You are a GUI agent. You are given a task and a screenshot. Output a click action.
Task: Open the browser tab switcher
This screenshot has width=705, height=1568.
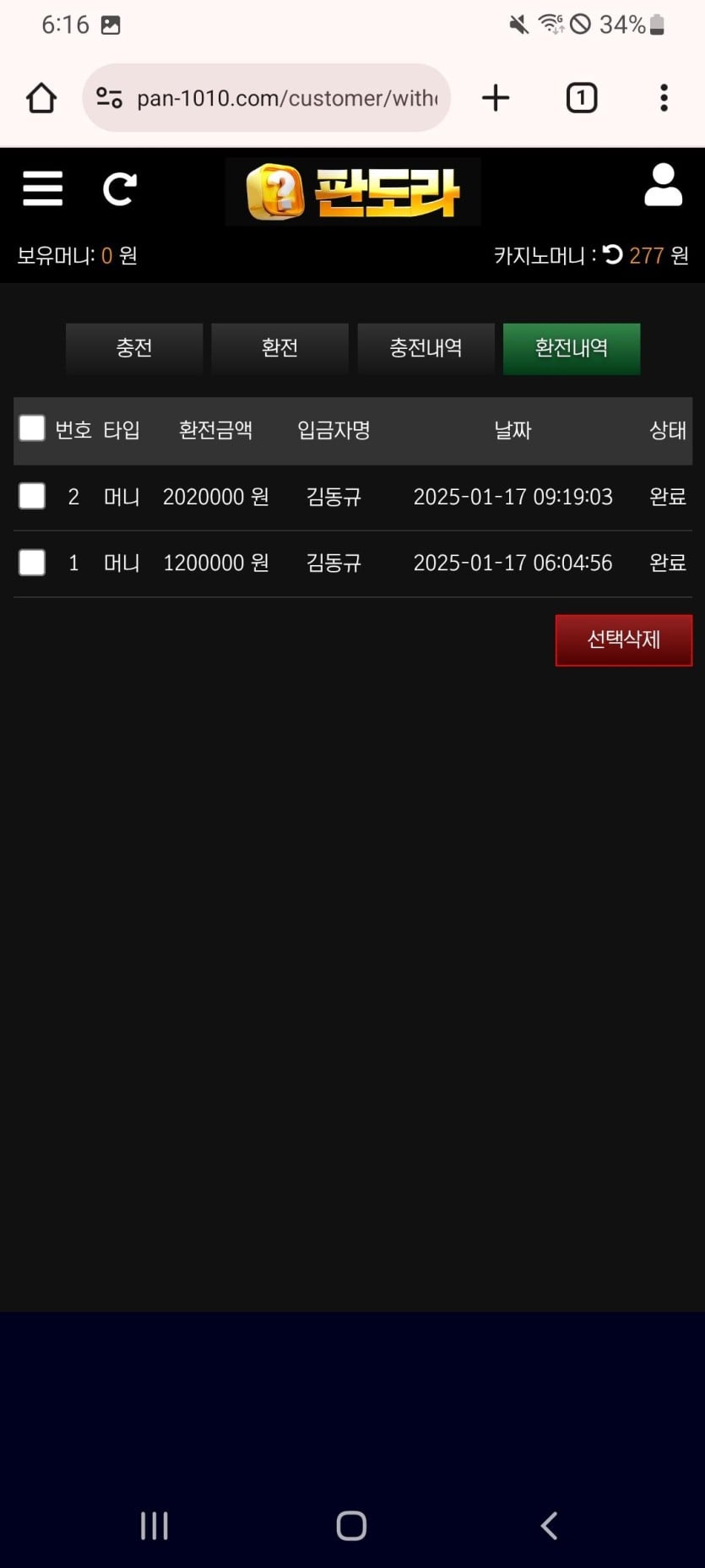click(581, 98)
